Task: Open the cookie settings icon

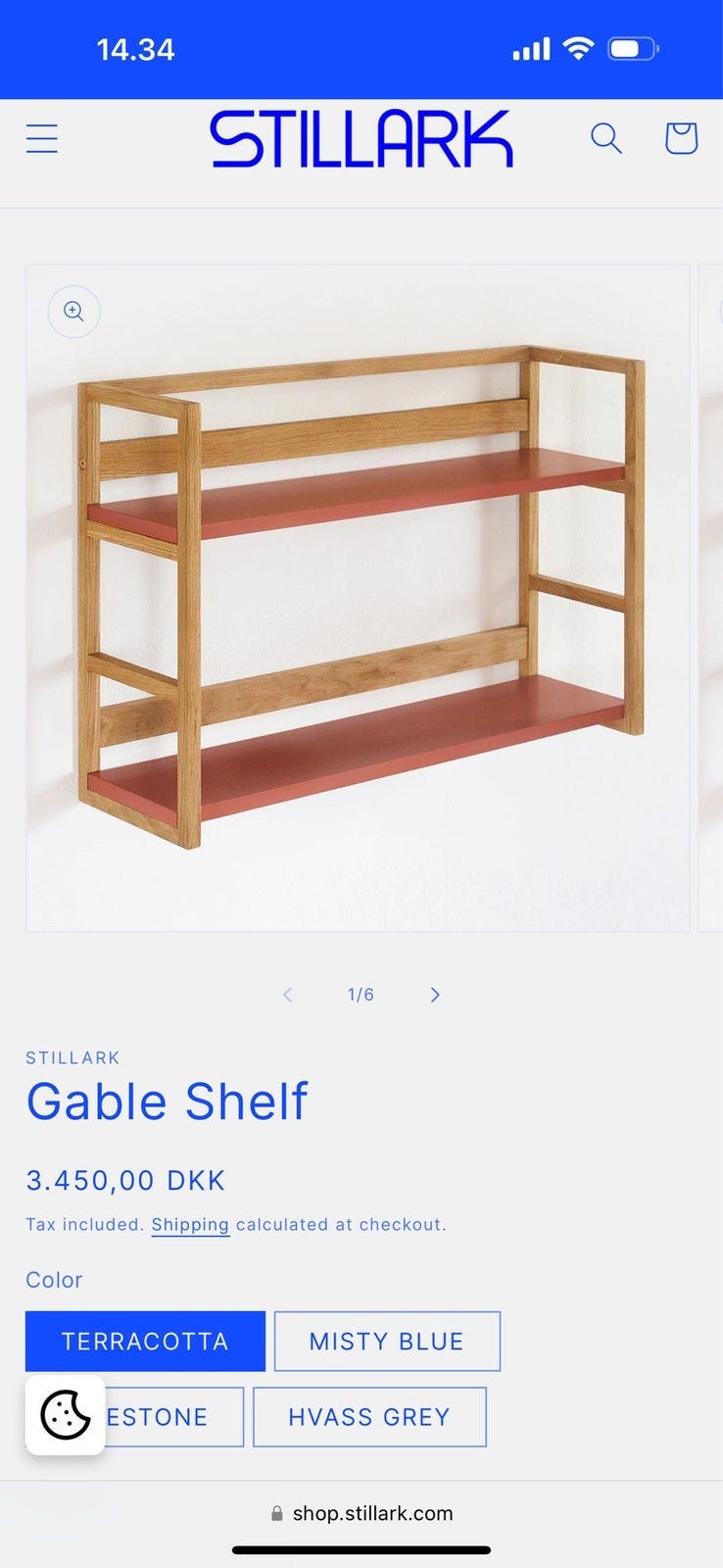Action: (x=64, y=1415)
